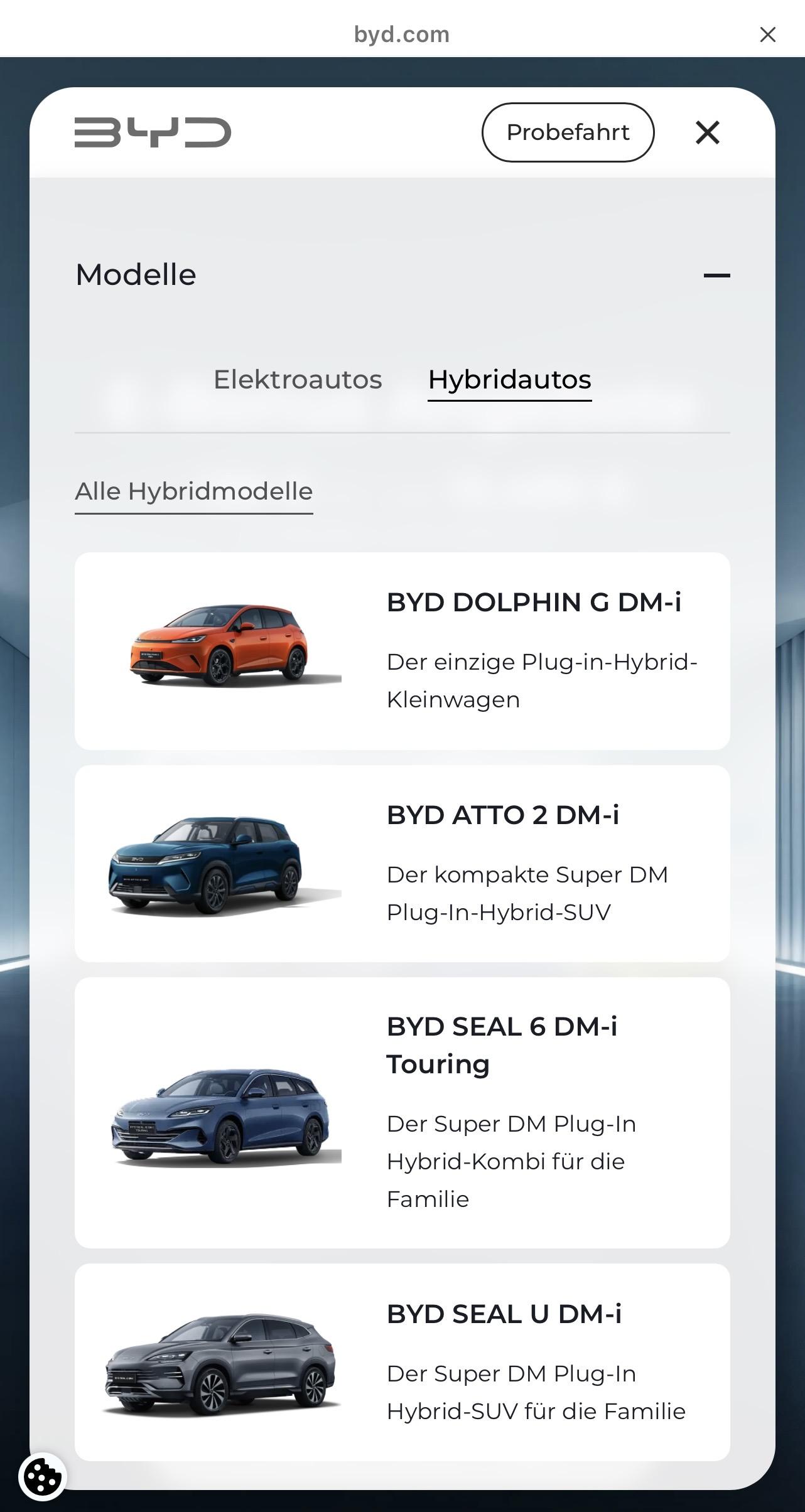The height and width of the screenshot is (1512, 805).
Task: Close the BYD navigation menu
Action: point(708,132)
